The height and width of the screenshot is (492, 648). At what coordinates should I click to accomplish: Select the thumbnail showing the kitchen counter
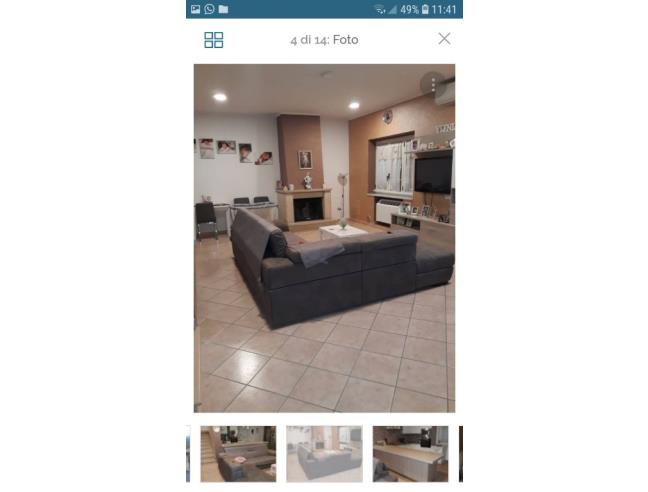pos(410,454)
